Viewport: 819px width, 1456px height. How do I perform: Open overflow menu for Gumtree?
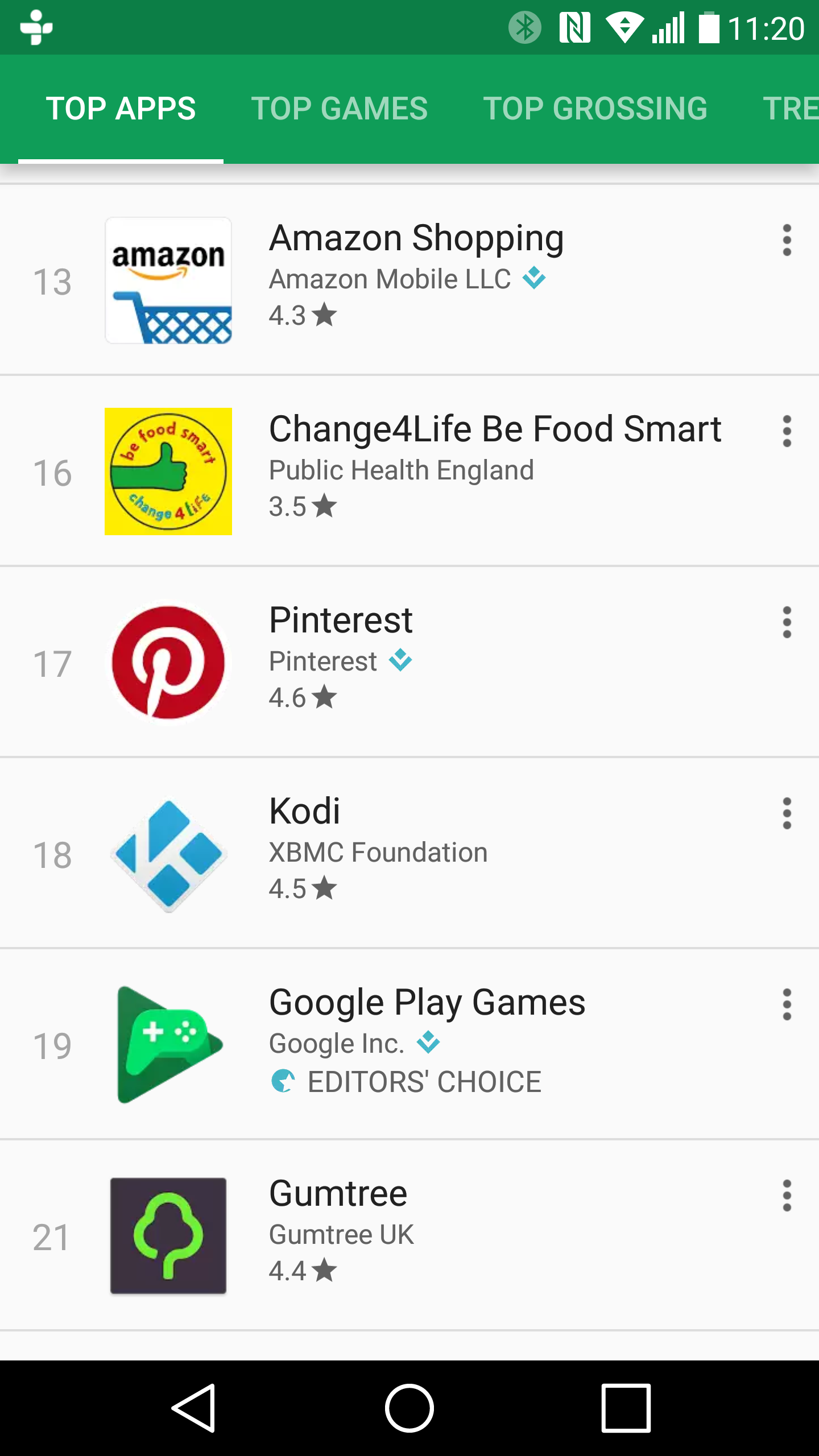(x=787, y=1196)
